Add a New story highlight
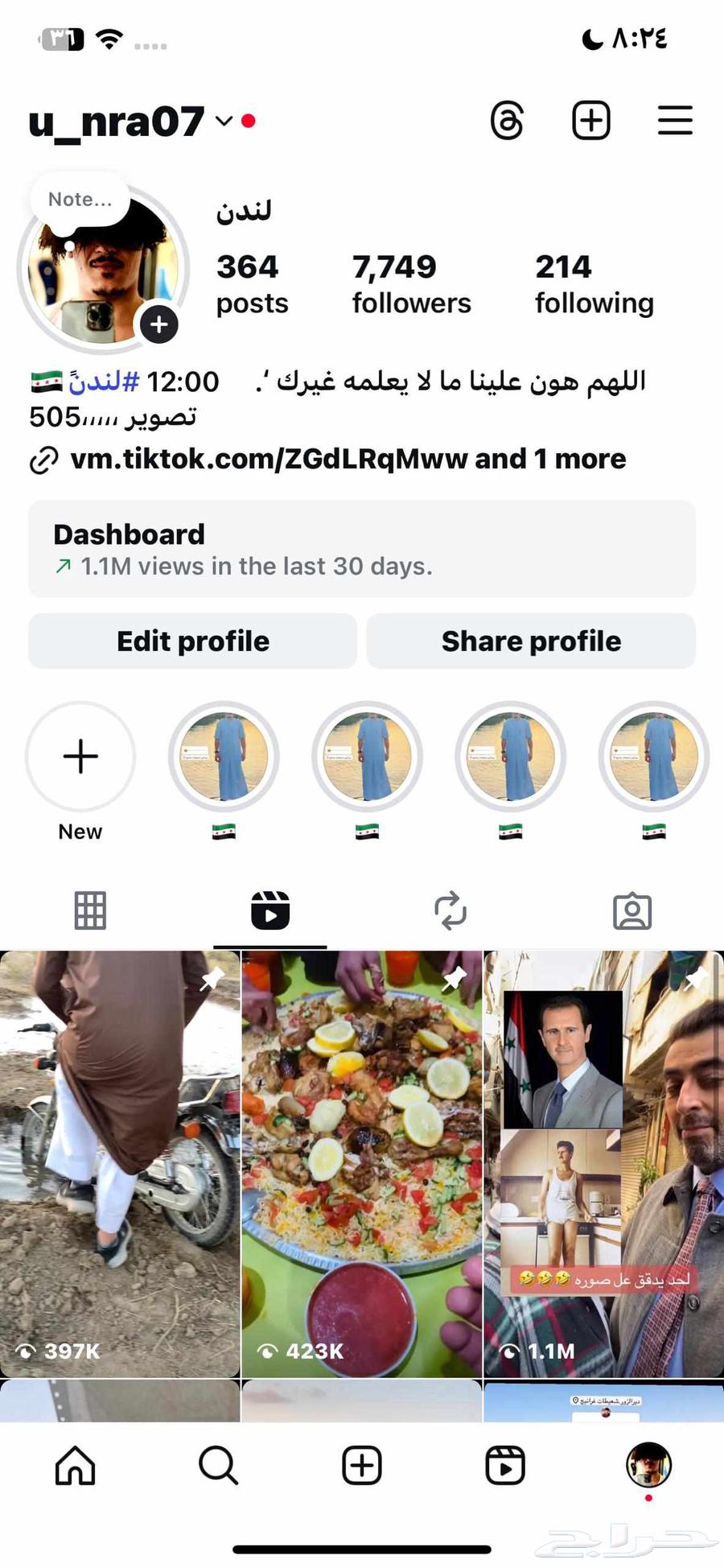Image resolution: width=724 pixels, height=1568 pixels. point(80,757)
